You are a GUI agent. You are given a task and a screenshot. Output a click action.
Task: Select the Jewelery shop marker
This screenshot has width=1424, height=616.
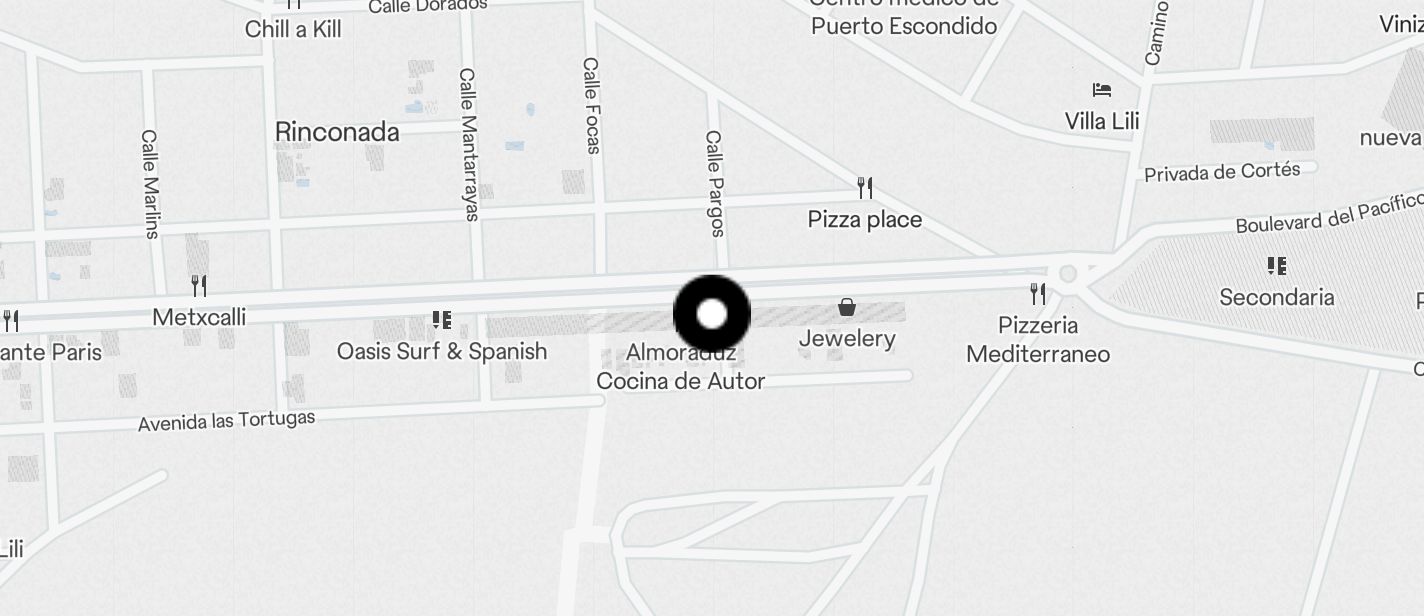coord(847,307)
